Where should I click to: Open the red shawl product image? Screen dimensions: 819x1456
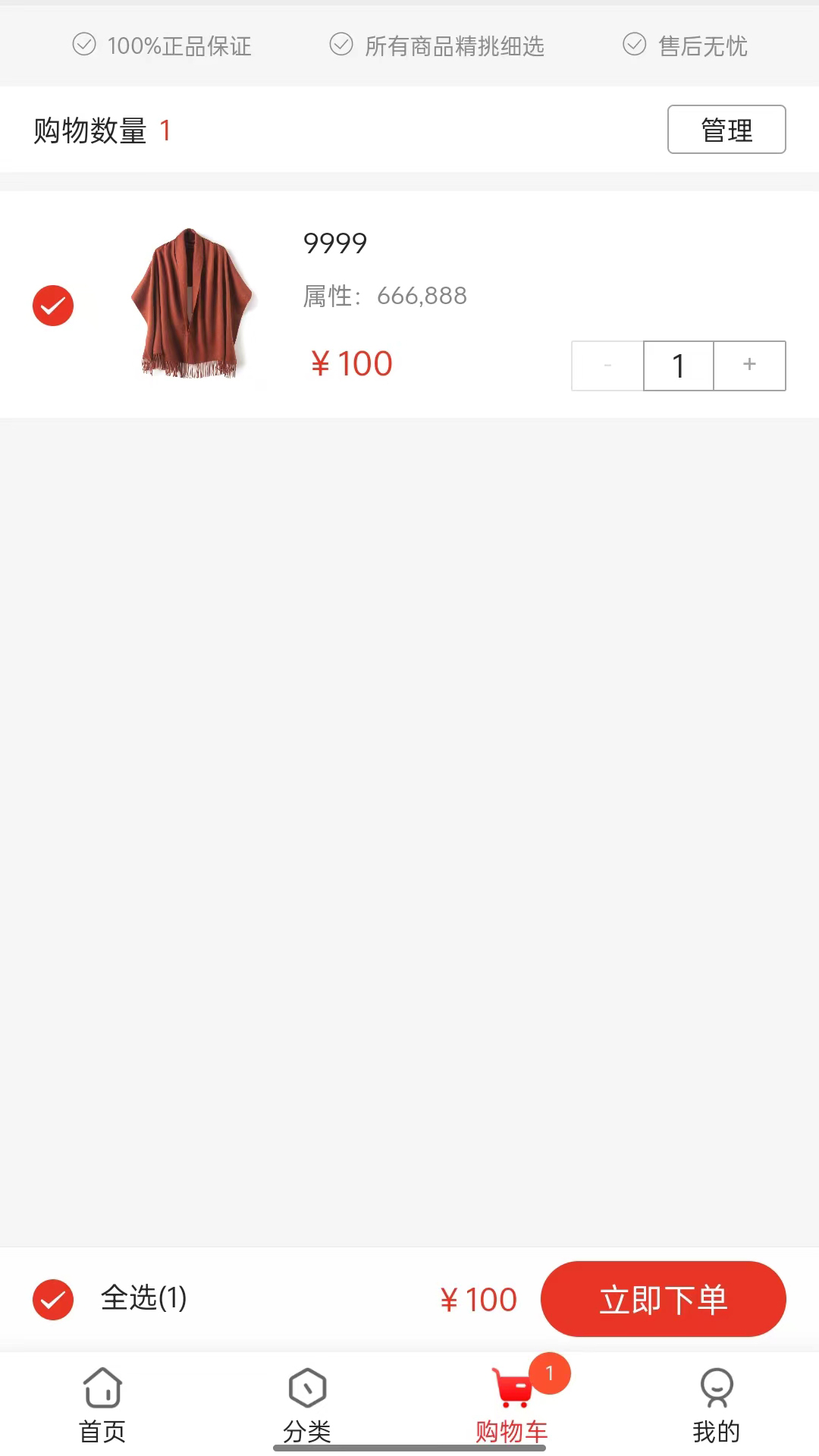tap(193, 303)
